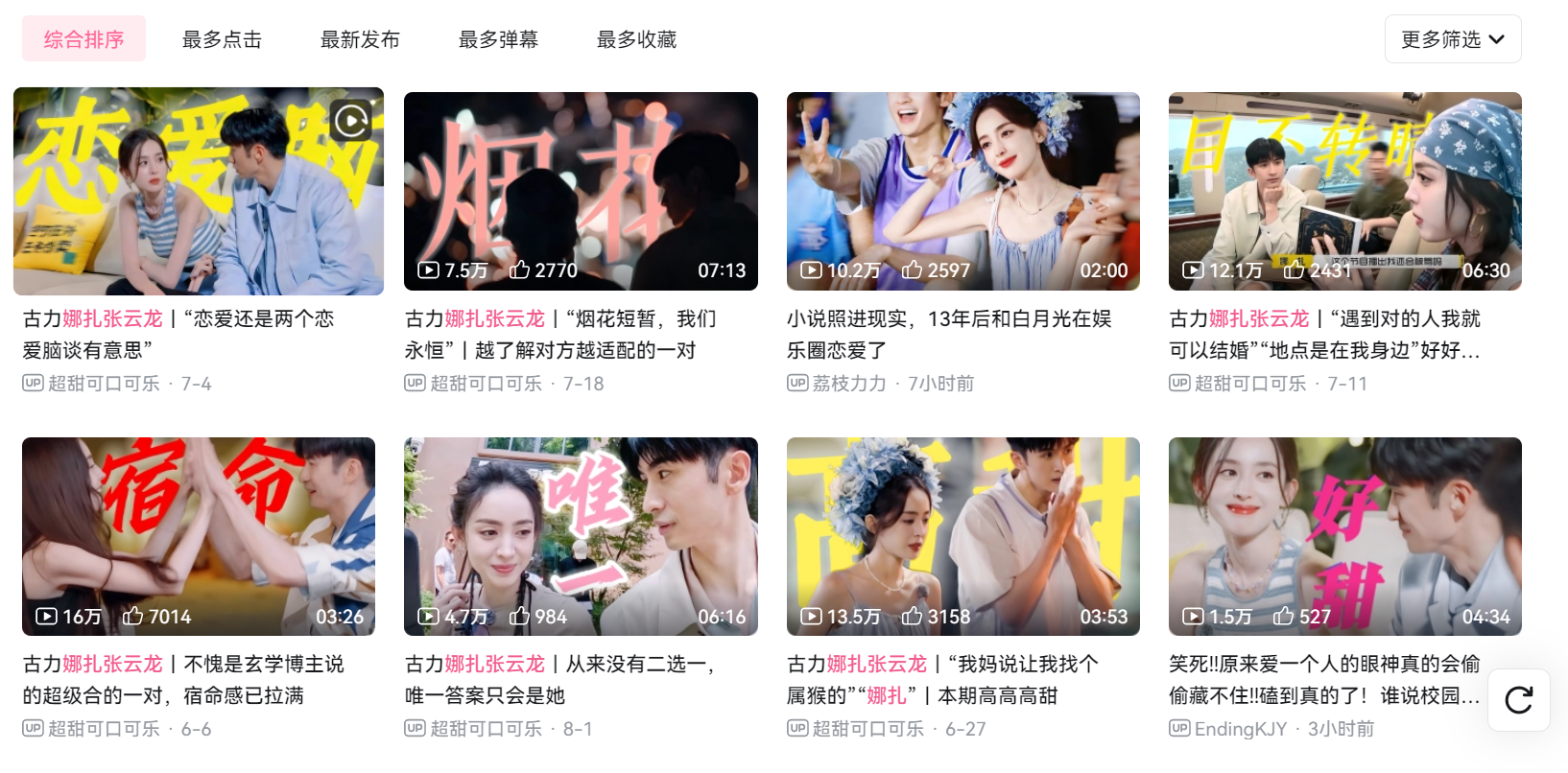The height and width of the screenshot is (773, 1568).
Task: Watch the 笑死!!原来爱一个人 video
Action: tap(1344, 536)
